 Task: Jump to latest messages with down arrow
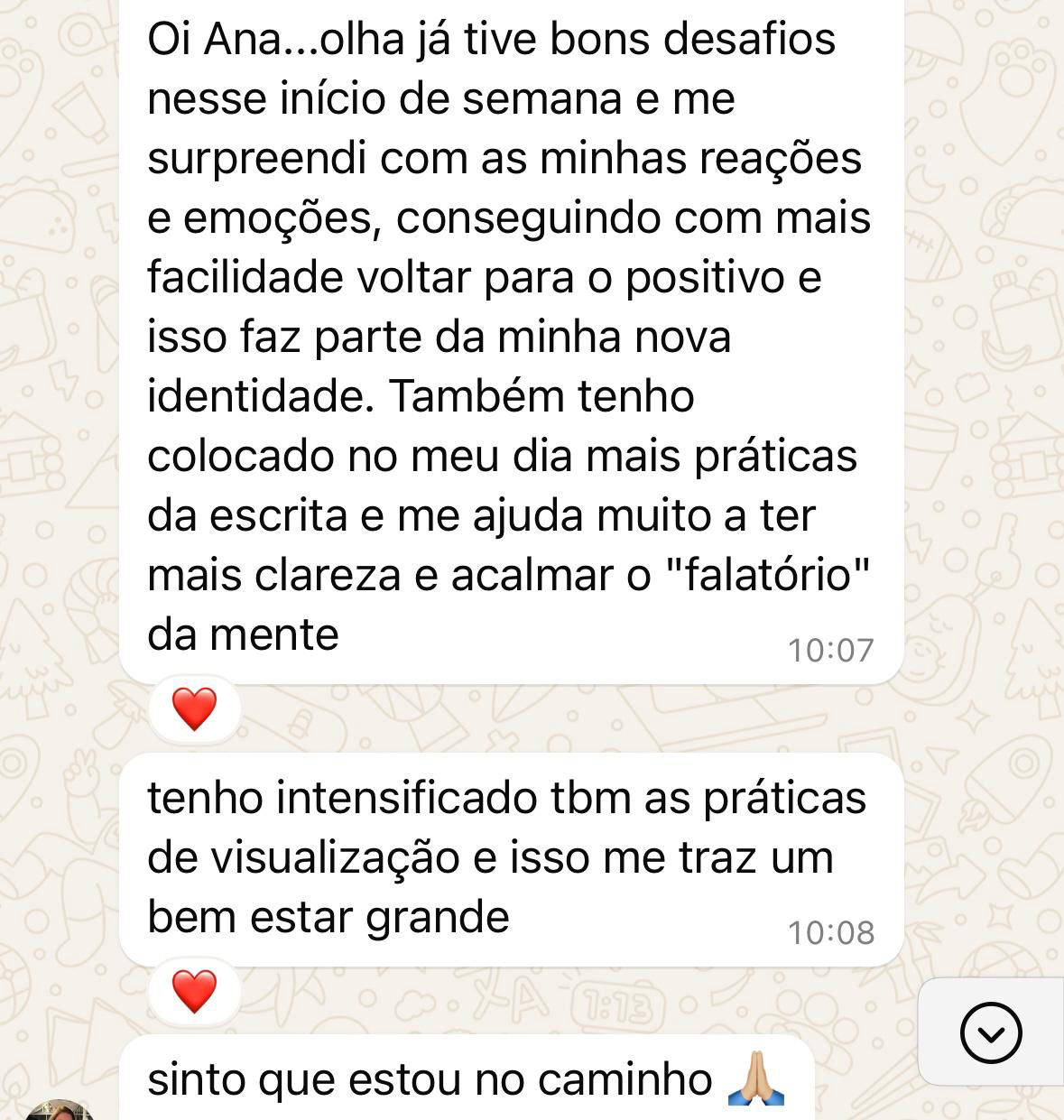tap(991, 1032)
